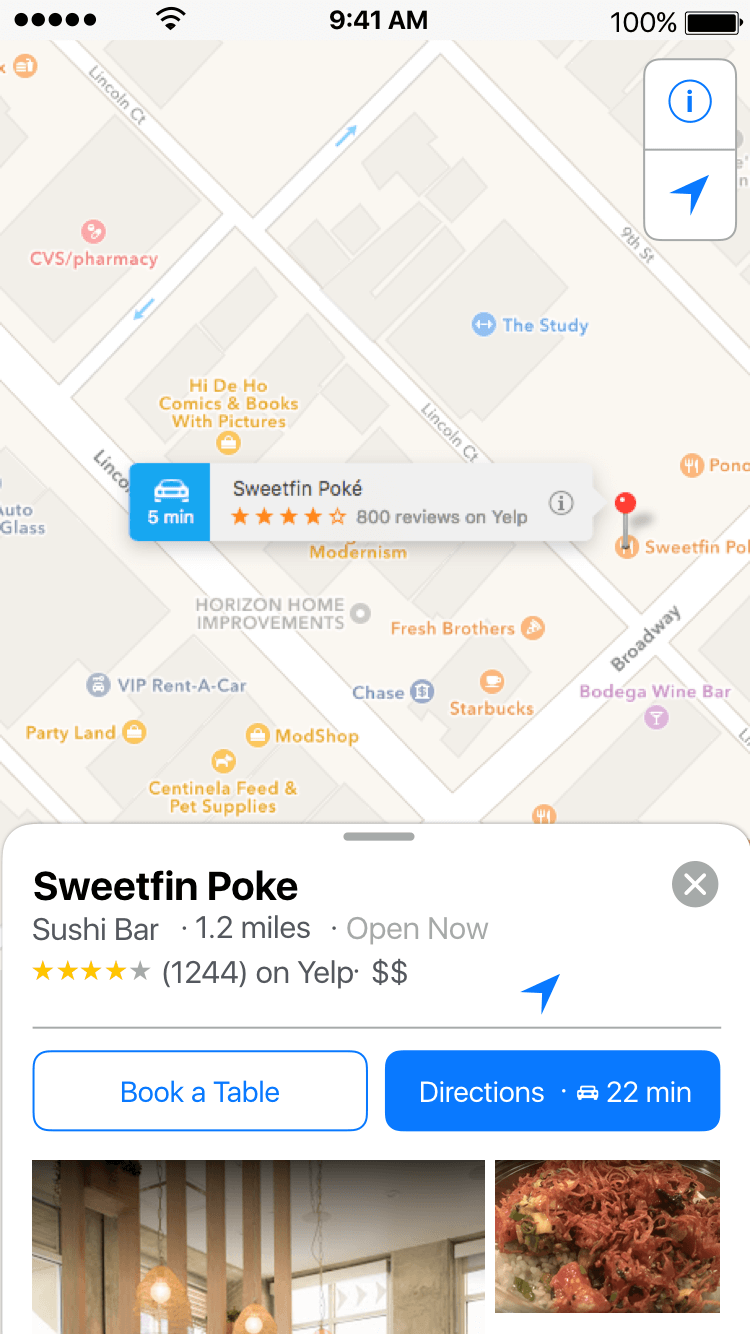
Task: Select The Study place marker
Action: [484, 325]
